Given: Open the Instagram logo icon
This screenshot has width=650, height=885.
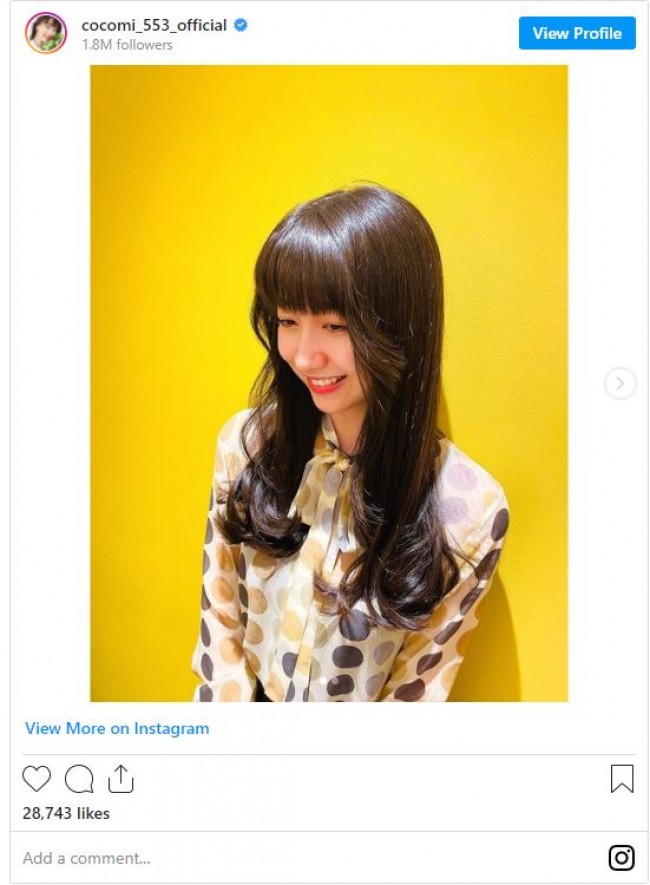Looking at the screenshot, I should tap(621, 858).
